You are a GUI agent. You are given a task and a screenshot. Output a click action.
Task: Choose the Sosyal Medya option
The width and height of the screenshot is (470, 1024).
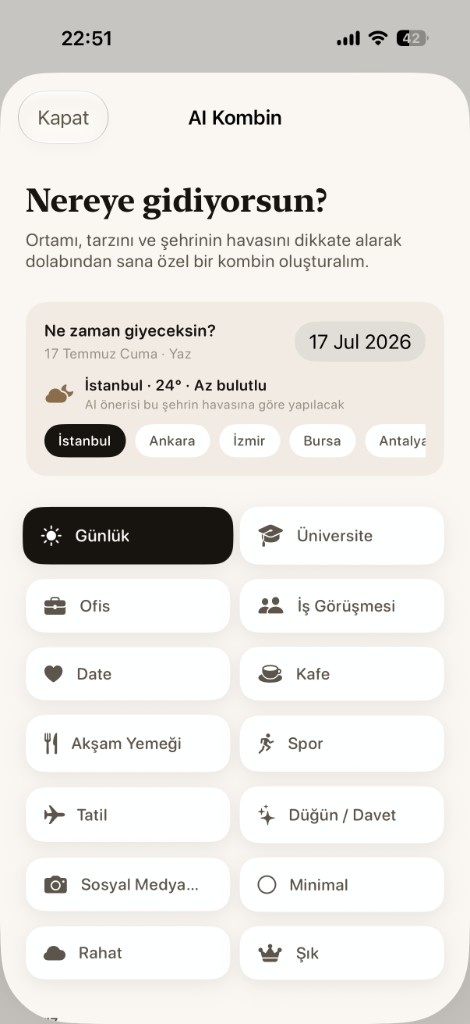(x=128, y=885)
